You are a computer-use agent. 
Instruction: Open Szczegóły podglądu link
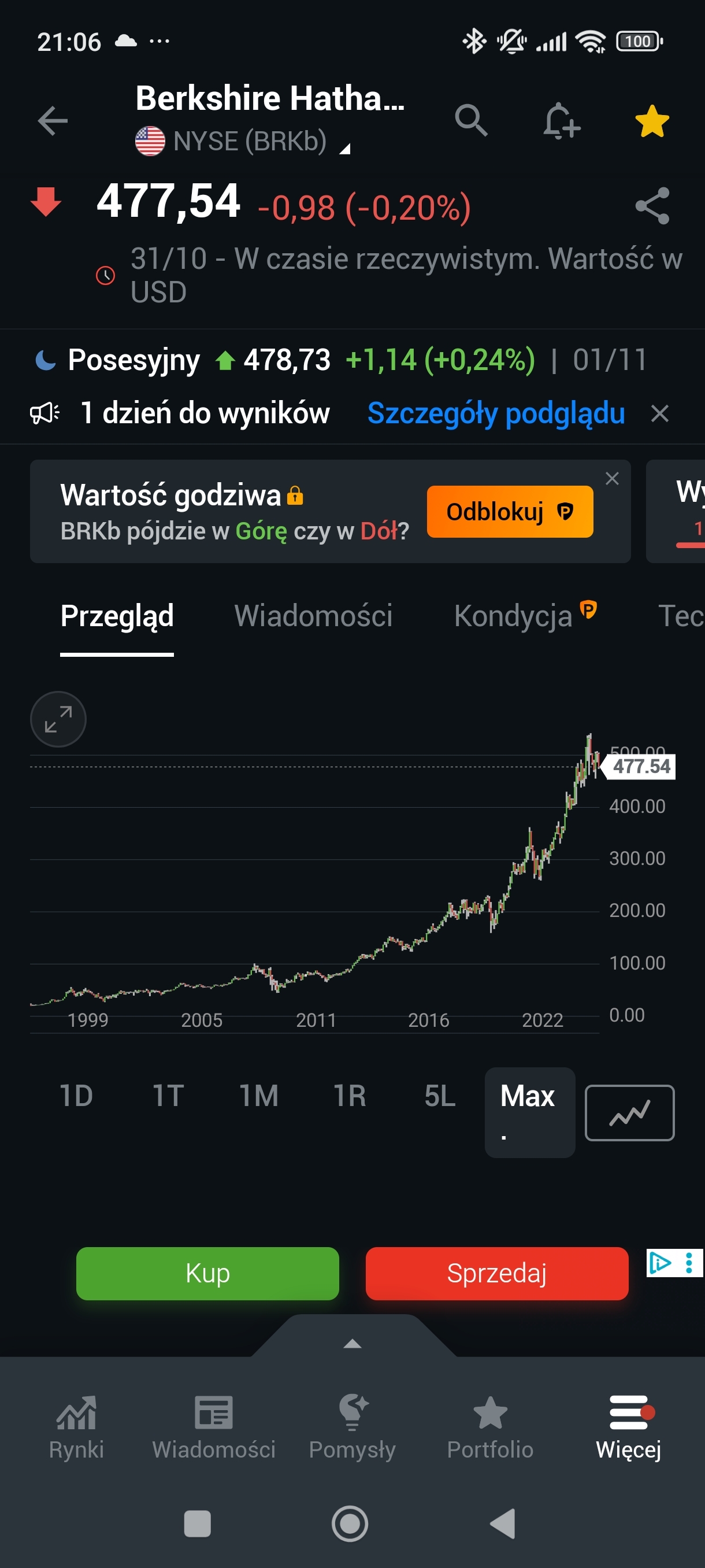tap(496, 413)
